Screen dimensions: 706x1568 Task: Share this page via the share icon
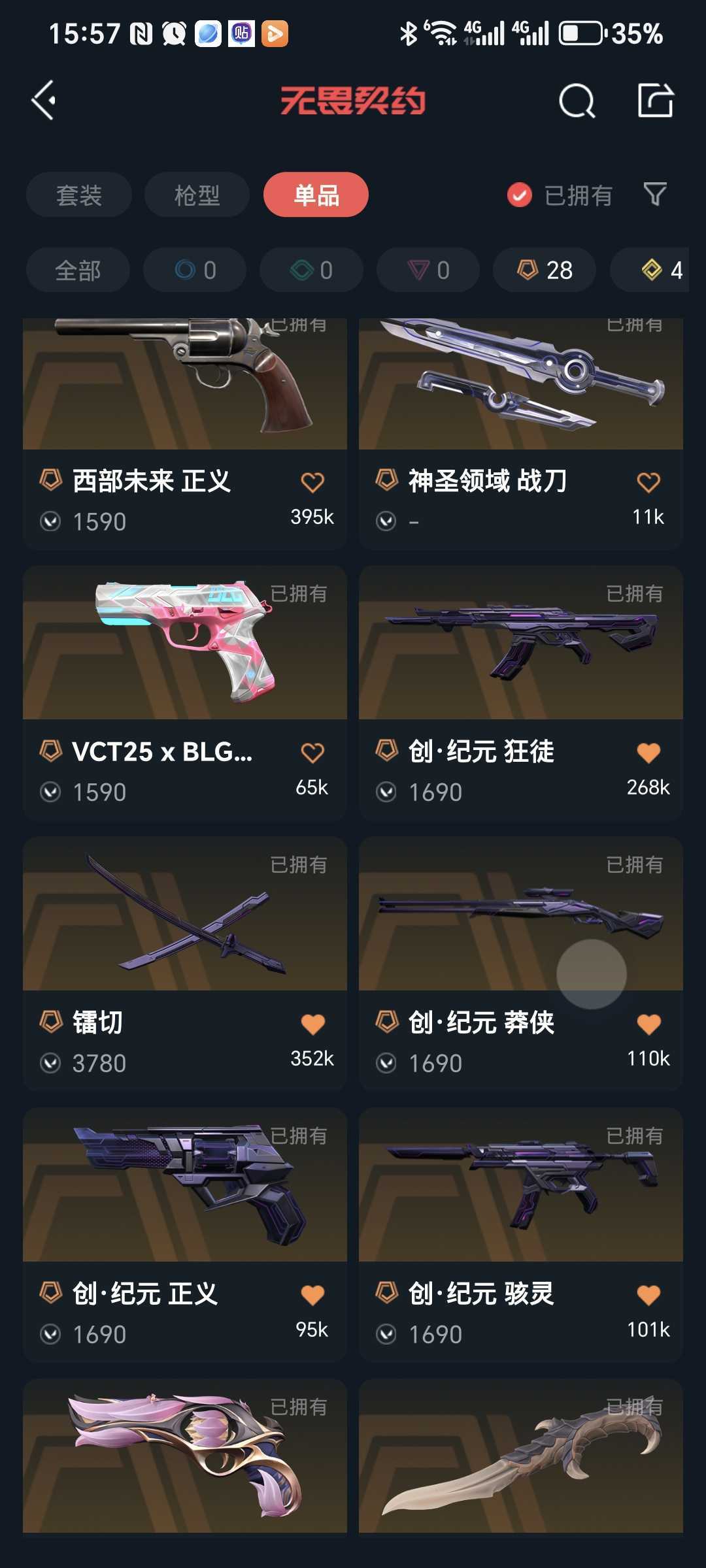point(655,100)
